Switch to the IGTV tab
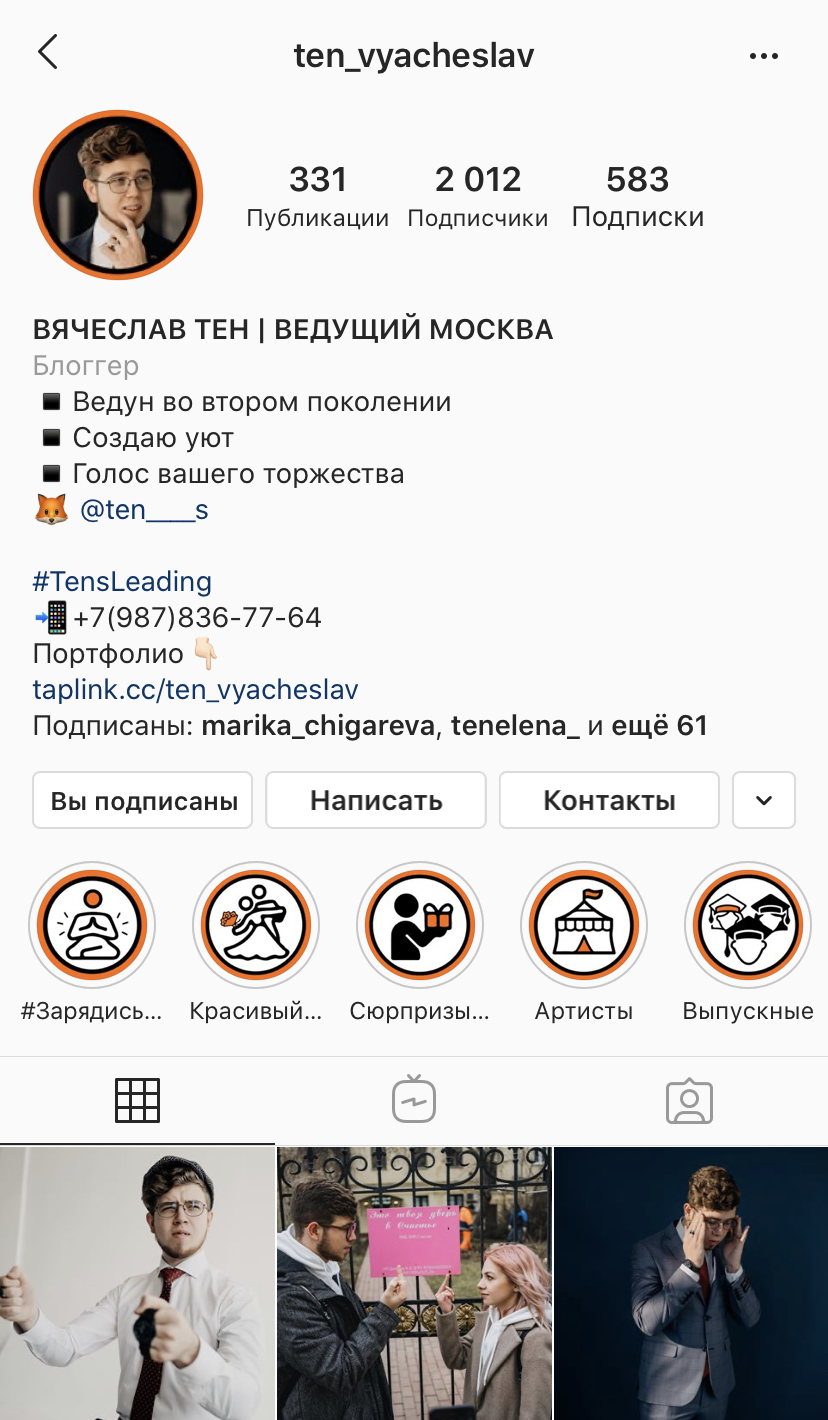 (414, 1100)
